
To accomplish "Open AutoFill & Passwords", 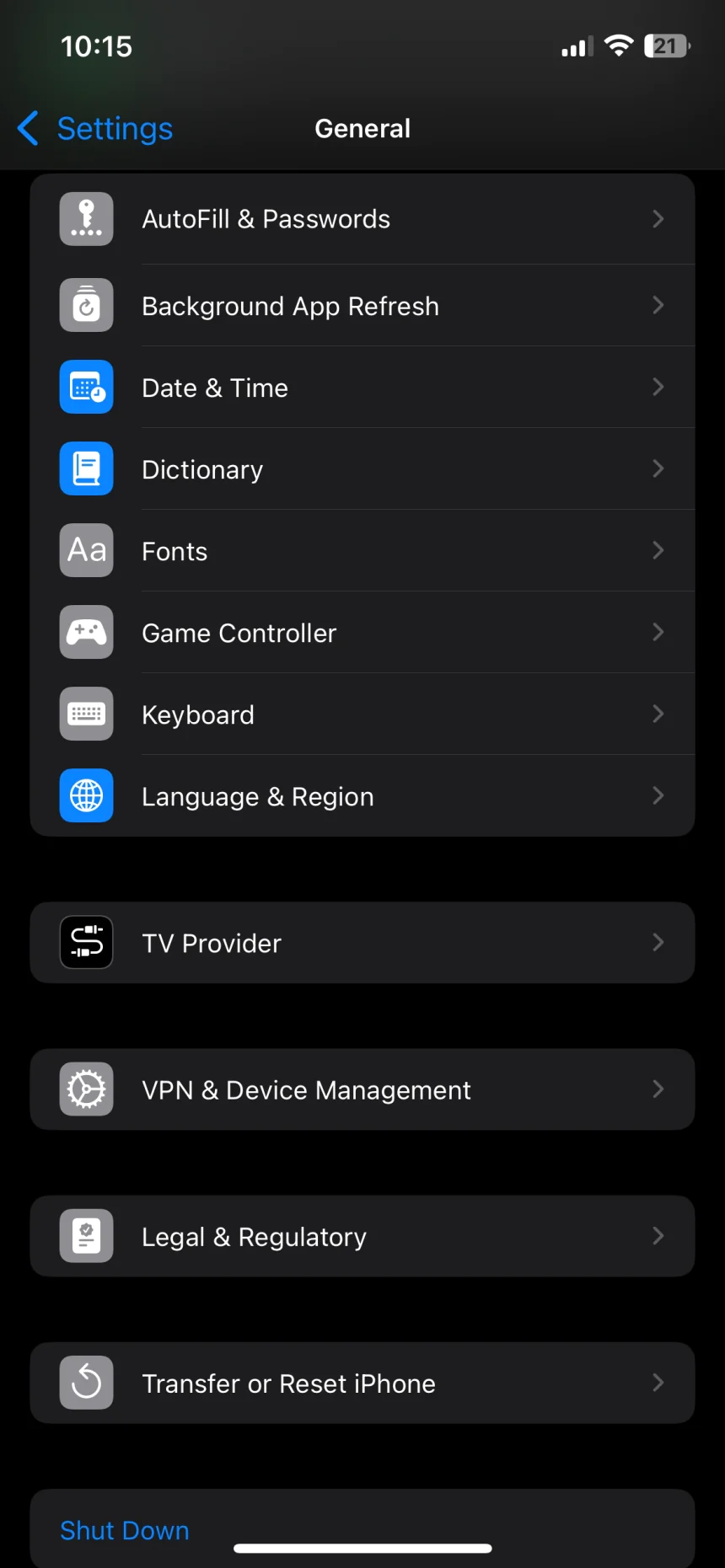I will 362,219.
